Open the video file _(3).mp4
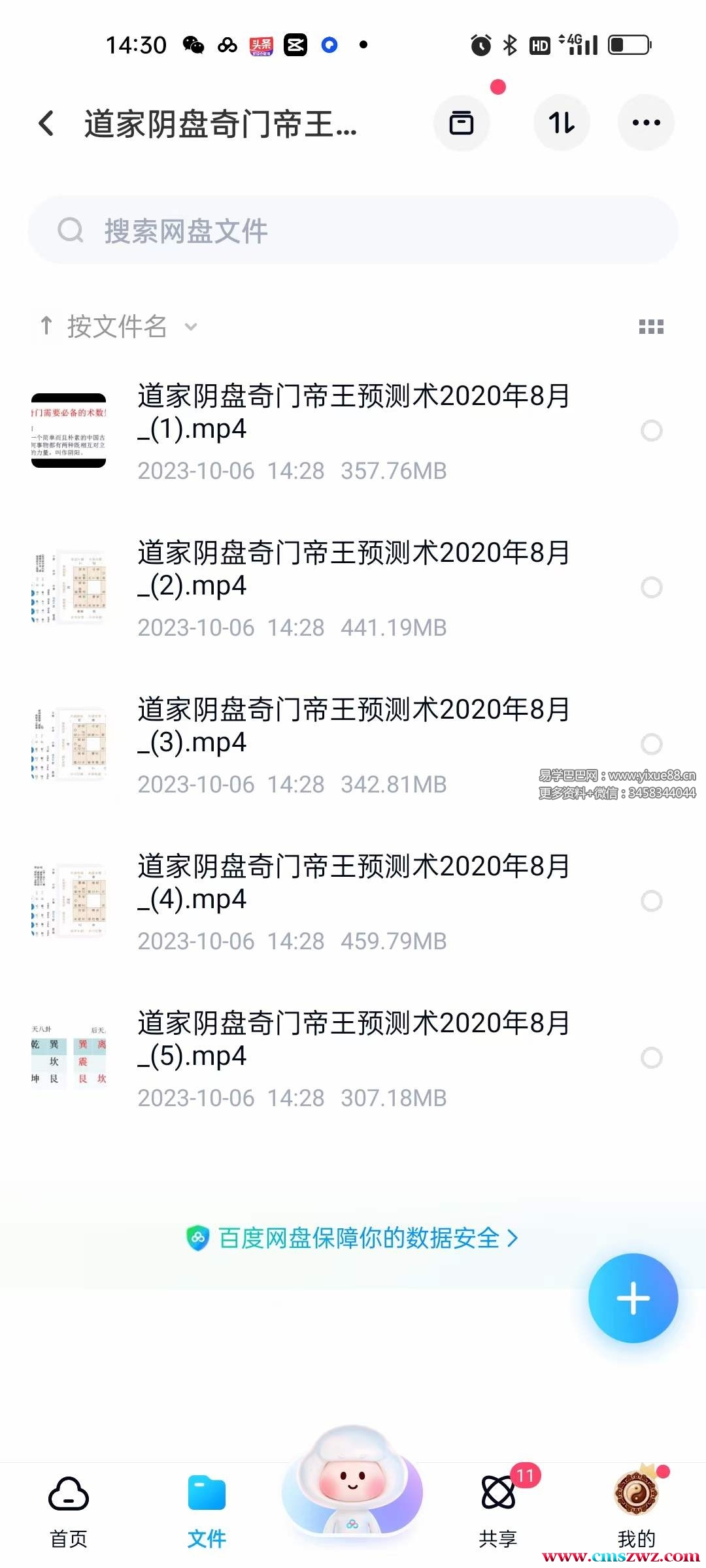Image resolution: width=706 pixels, height=1568 pixels. coord(353,725)
